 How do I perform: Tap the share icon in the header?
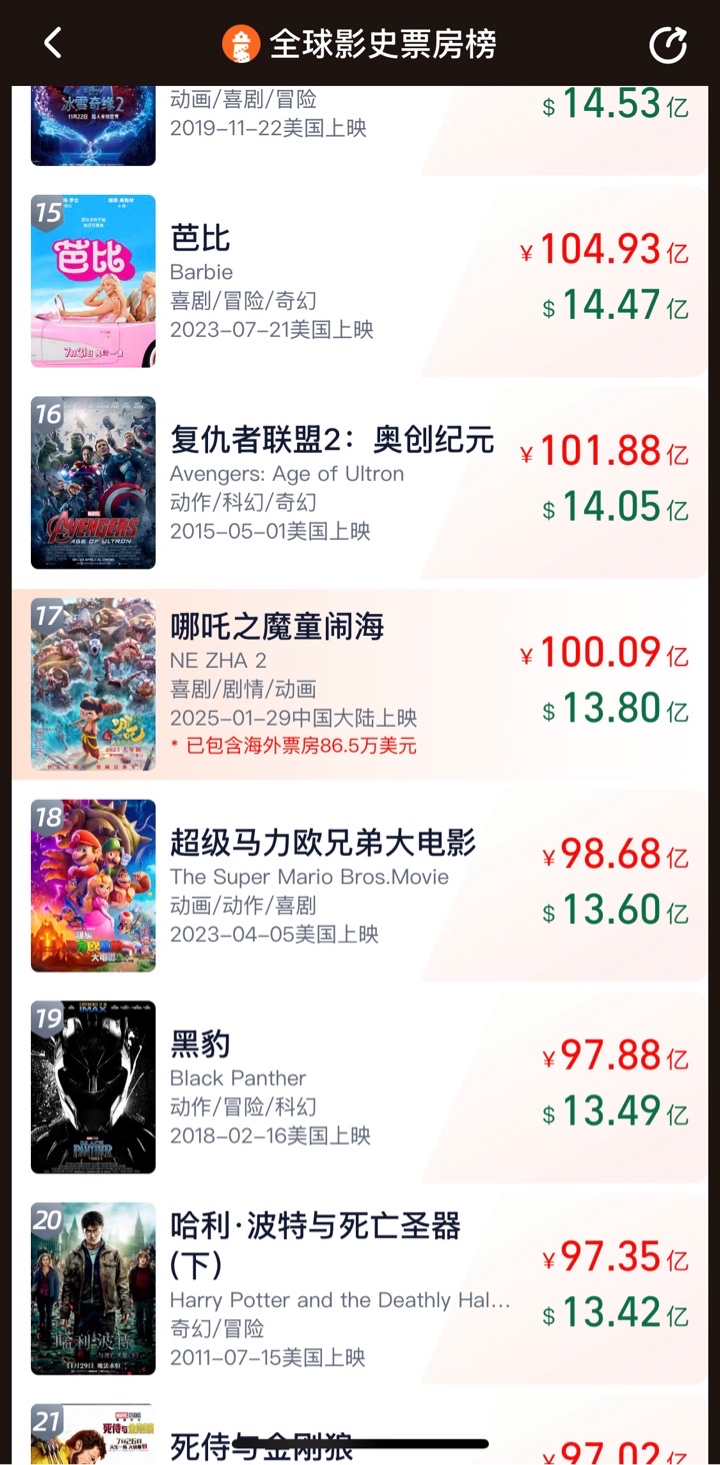tap(668, 44)
